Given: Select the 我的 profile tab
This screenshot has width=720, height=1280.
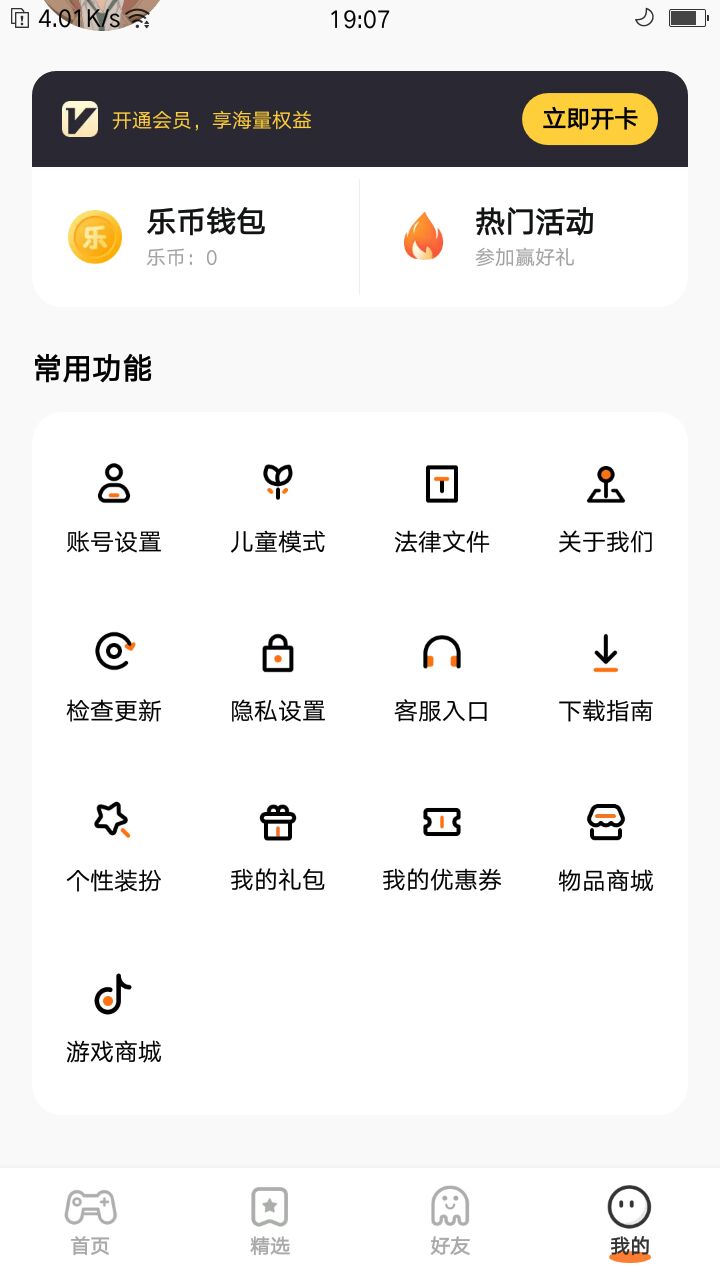Looking at the screenshot, I should [630, 1221].
